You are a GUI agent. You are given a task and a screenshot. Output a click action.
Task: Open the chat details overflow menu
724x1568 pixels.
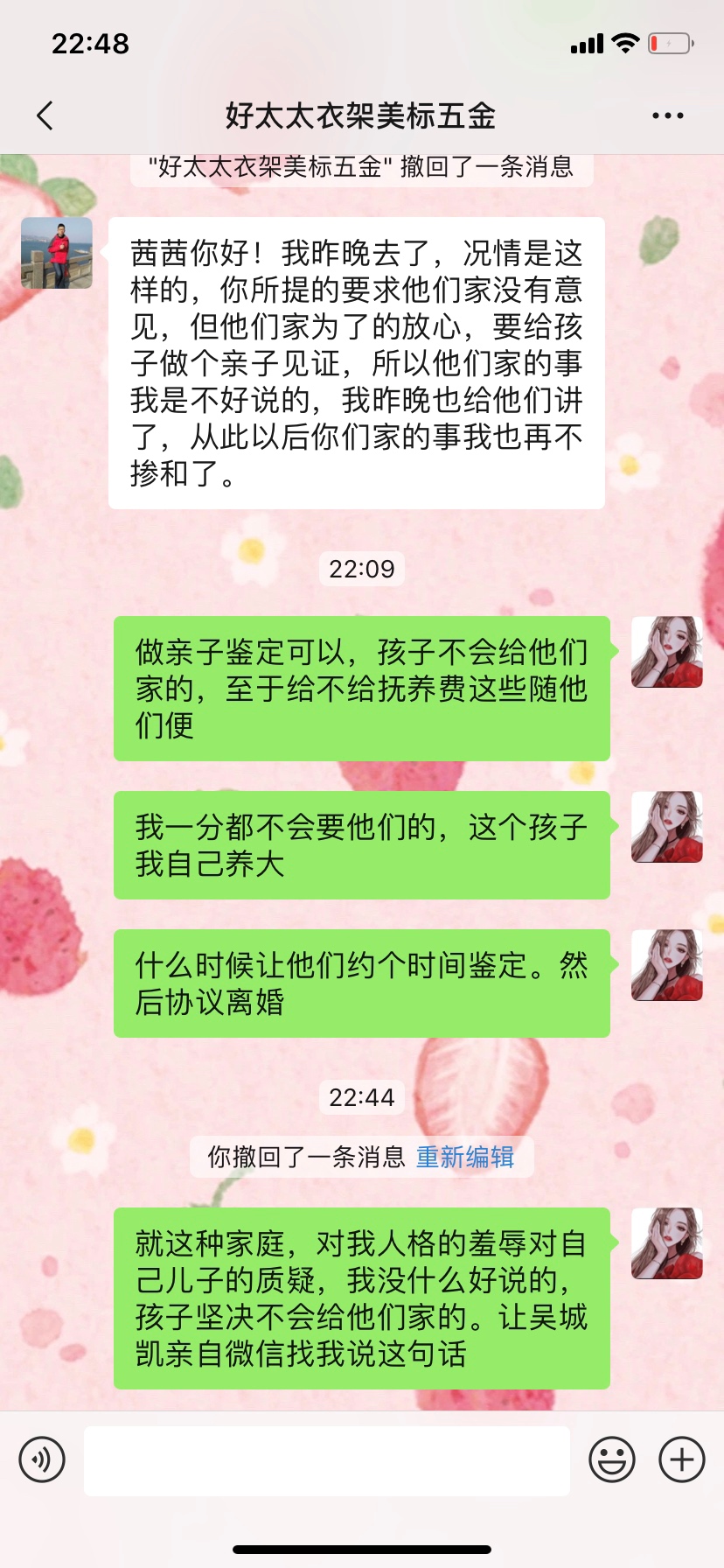coord(667,115)
